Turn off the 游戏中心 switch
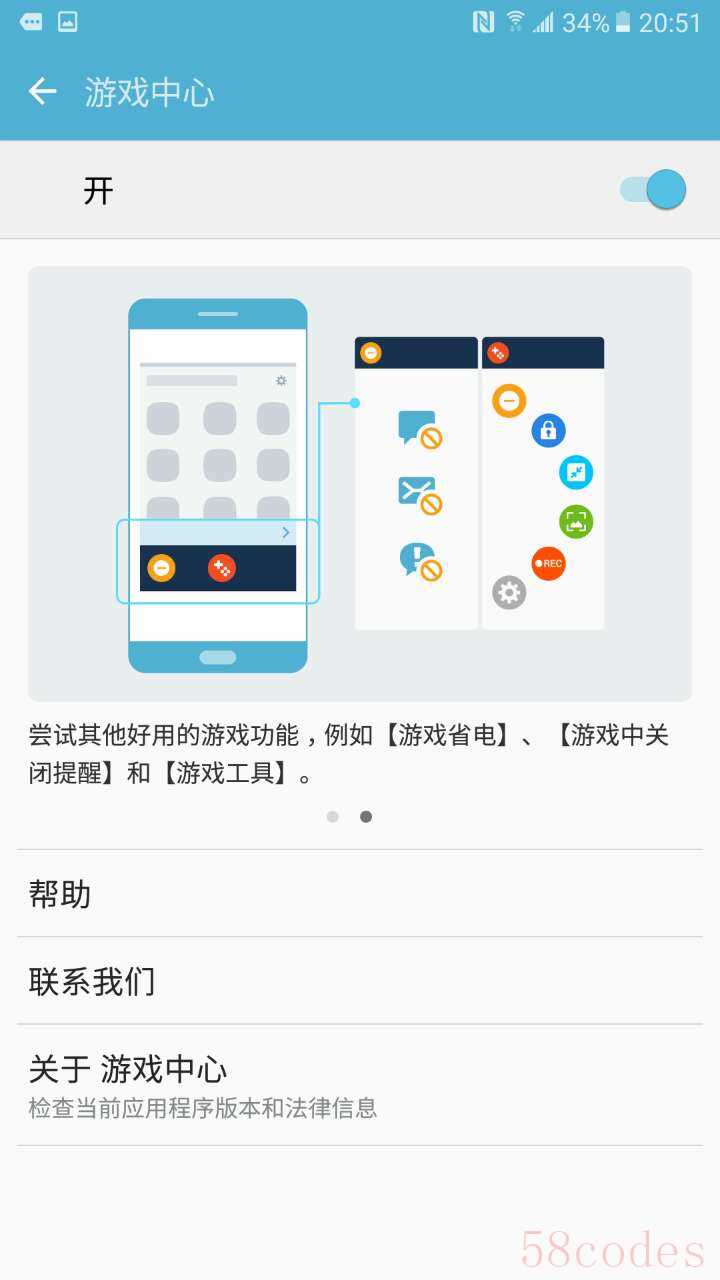 pyautogui.click(x=653, y=190)
